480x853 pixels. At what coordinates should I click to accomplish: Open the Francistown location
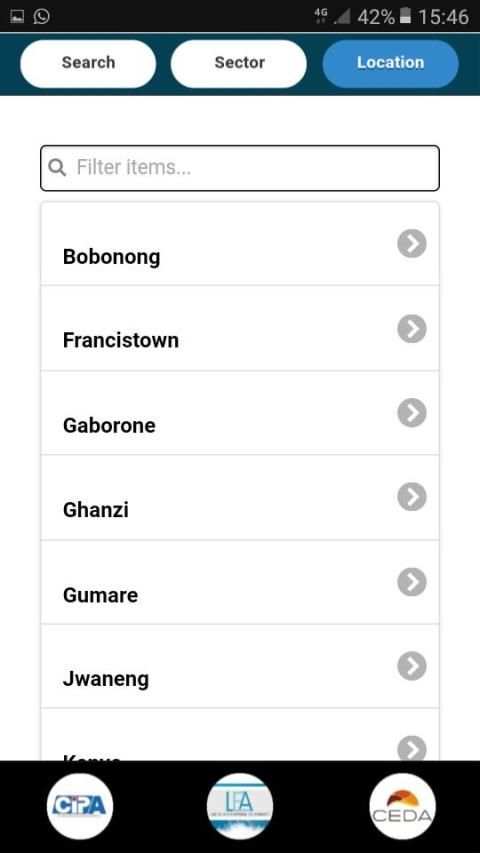(x=240, y=328)
